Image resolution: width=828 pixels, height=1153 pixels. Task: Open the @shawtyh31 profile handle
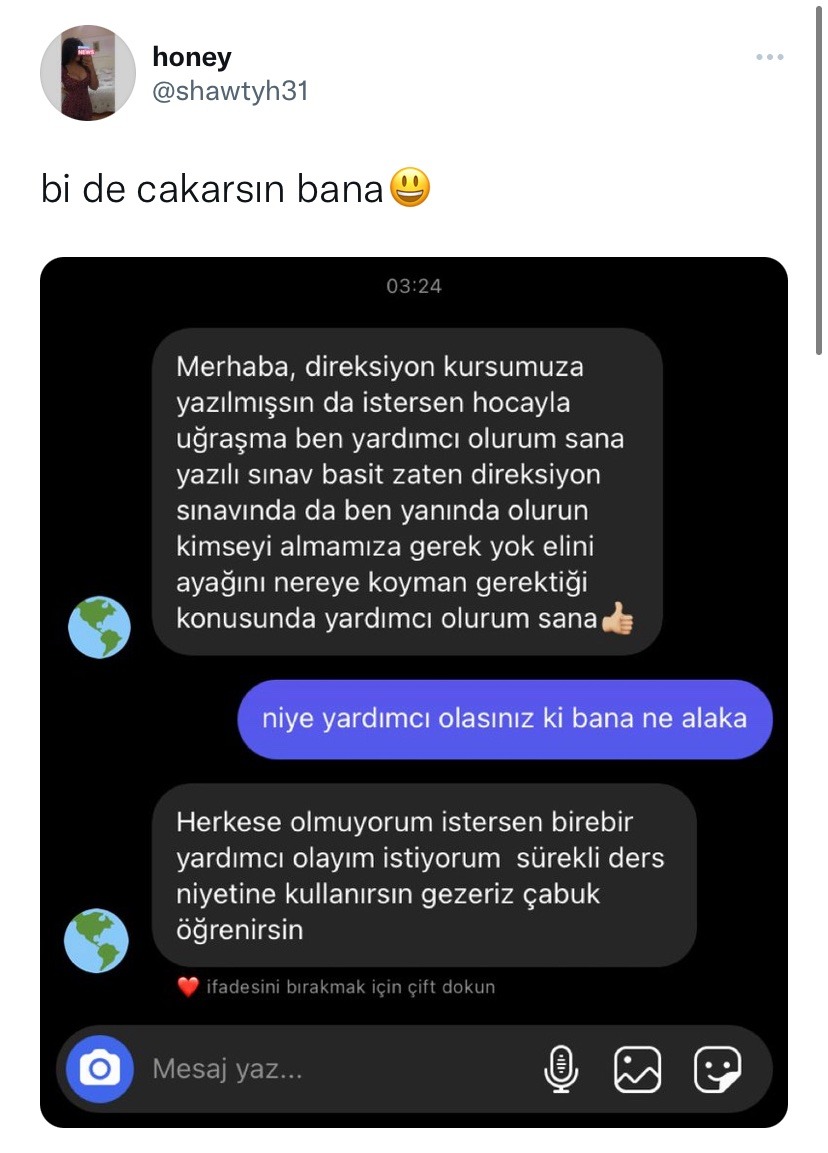230,91
